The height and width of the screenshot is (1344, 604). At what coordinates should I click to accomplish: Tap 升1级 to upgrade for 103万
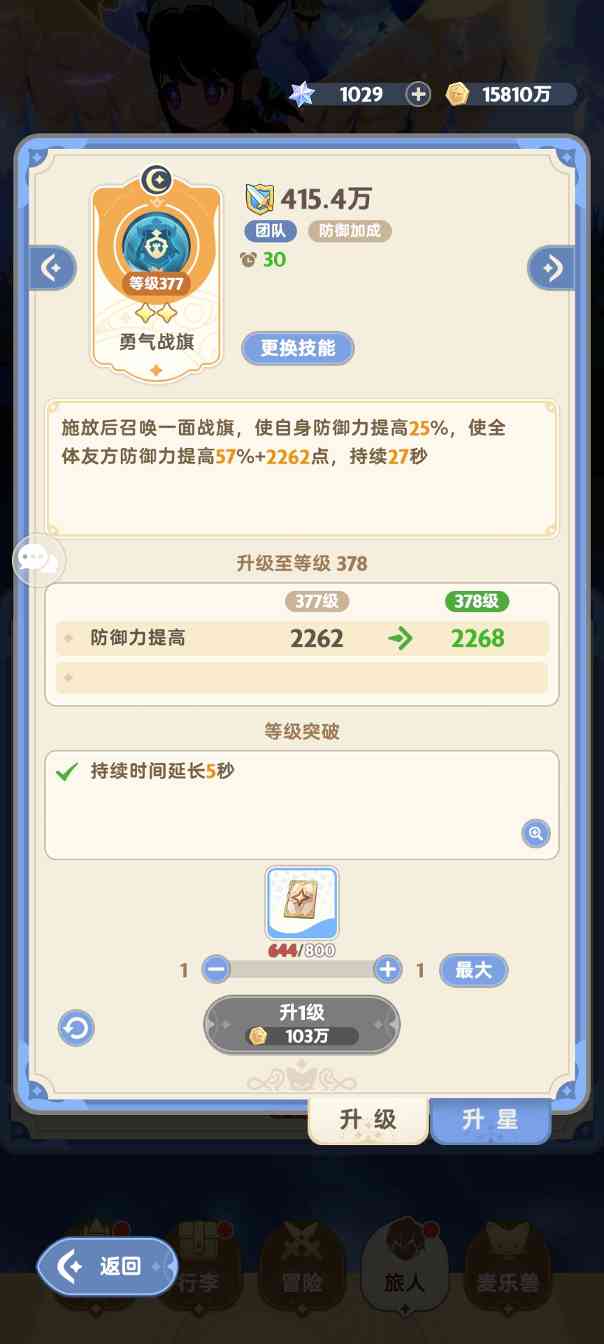click(x=301, y=1024)
